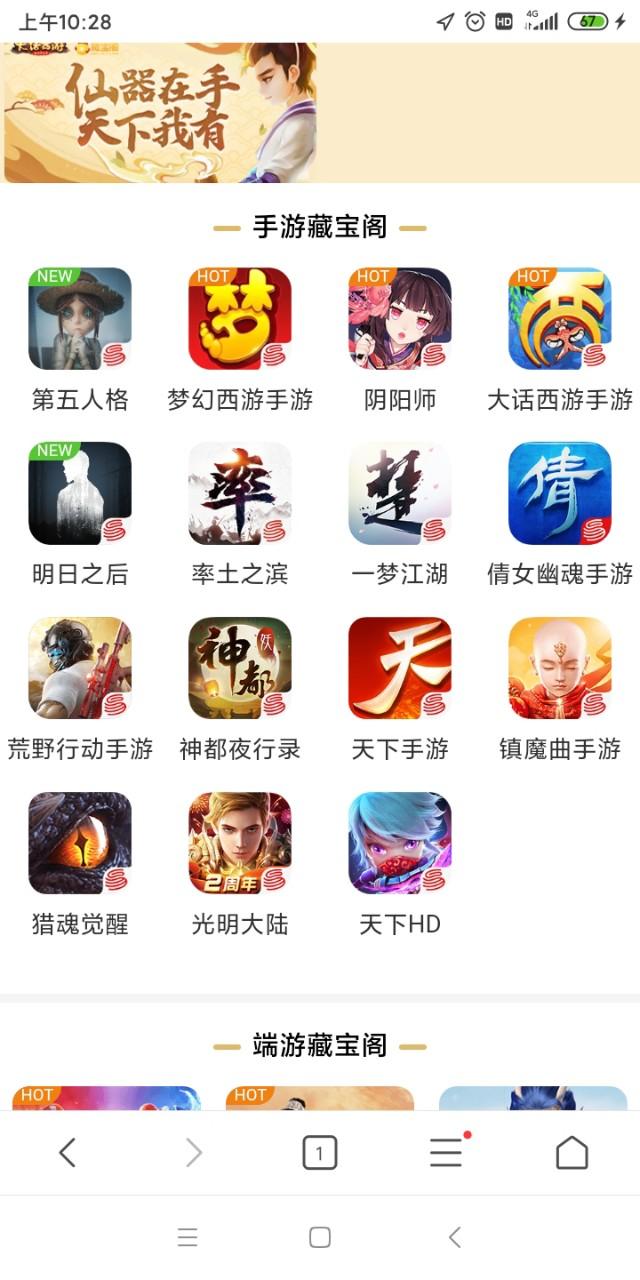Open 荒野行动手游 marketplace
The width and height of the screenshot is (640, 1280).
(80, 669)
